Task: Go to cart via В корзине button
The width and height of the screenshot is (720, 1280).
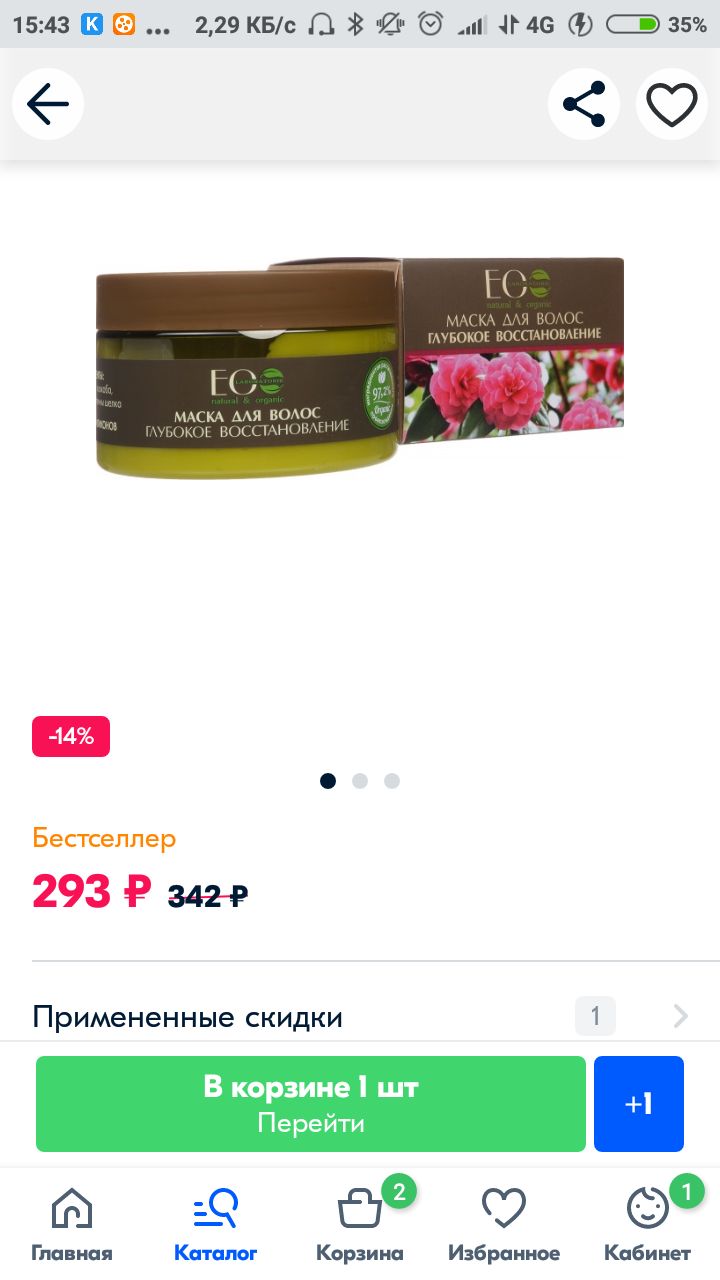Action: [311, 1104]
